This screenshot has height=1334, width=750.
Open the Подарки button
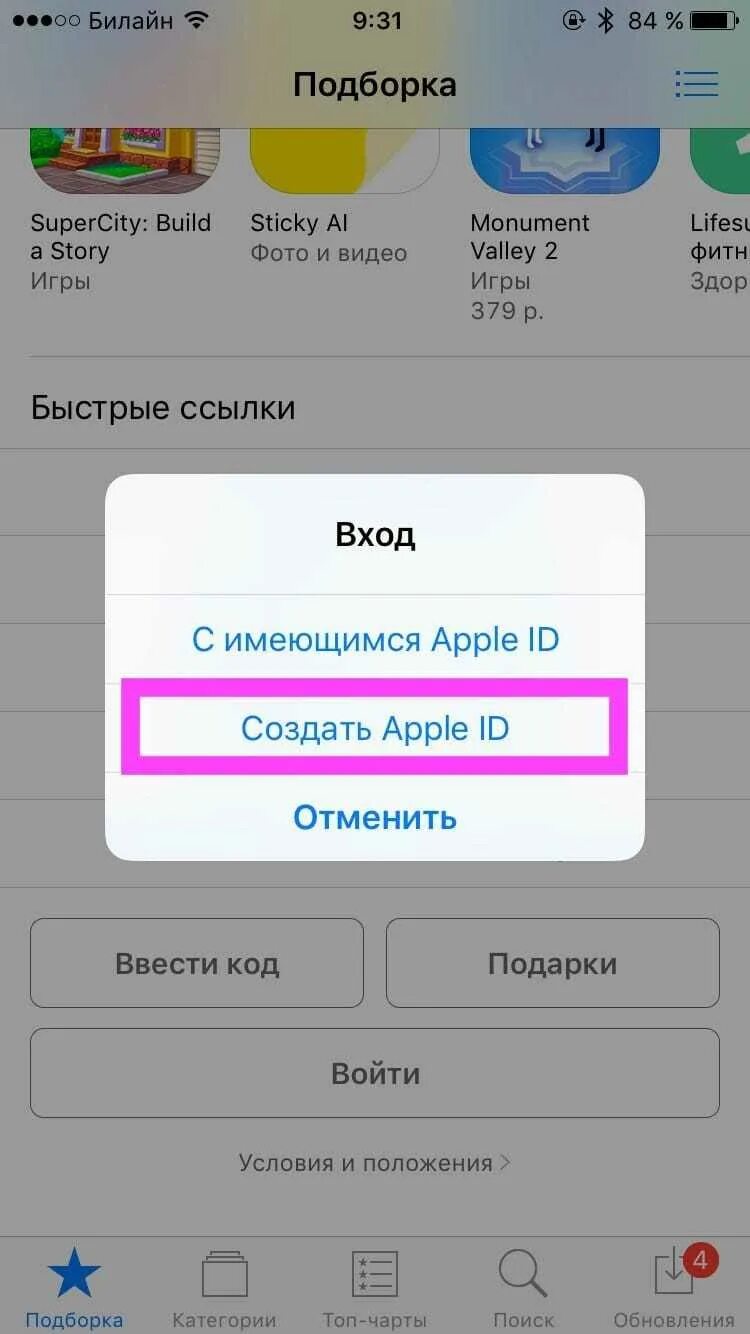coord(552,964)
